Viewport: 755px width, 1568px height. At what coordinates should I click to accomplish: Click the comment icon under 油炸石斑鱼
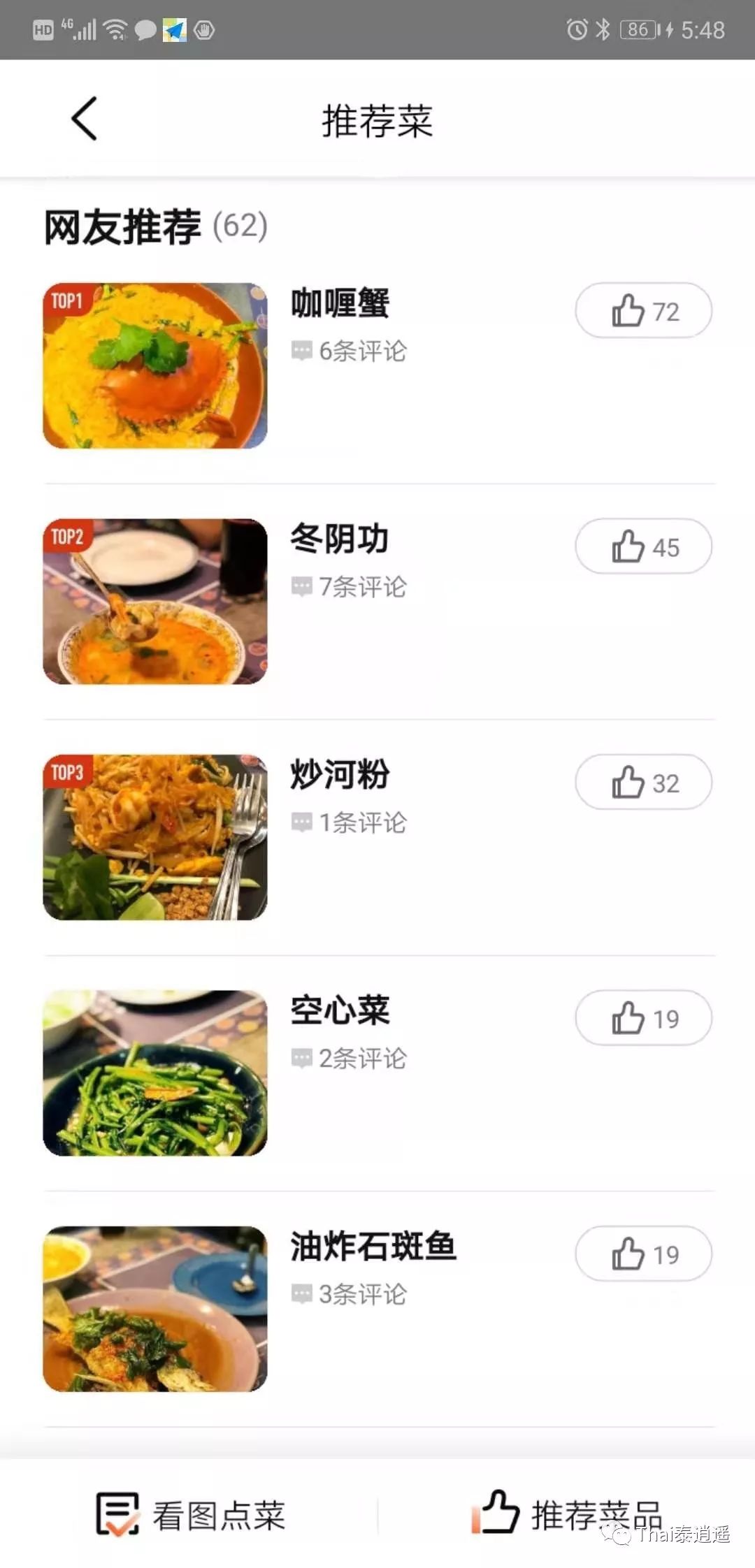pyautogui.click(x=302, y=1295)
